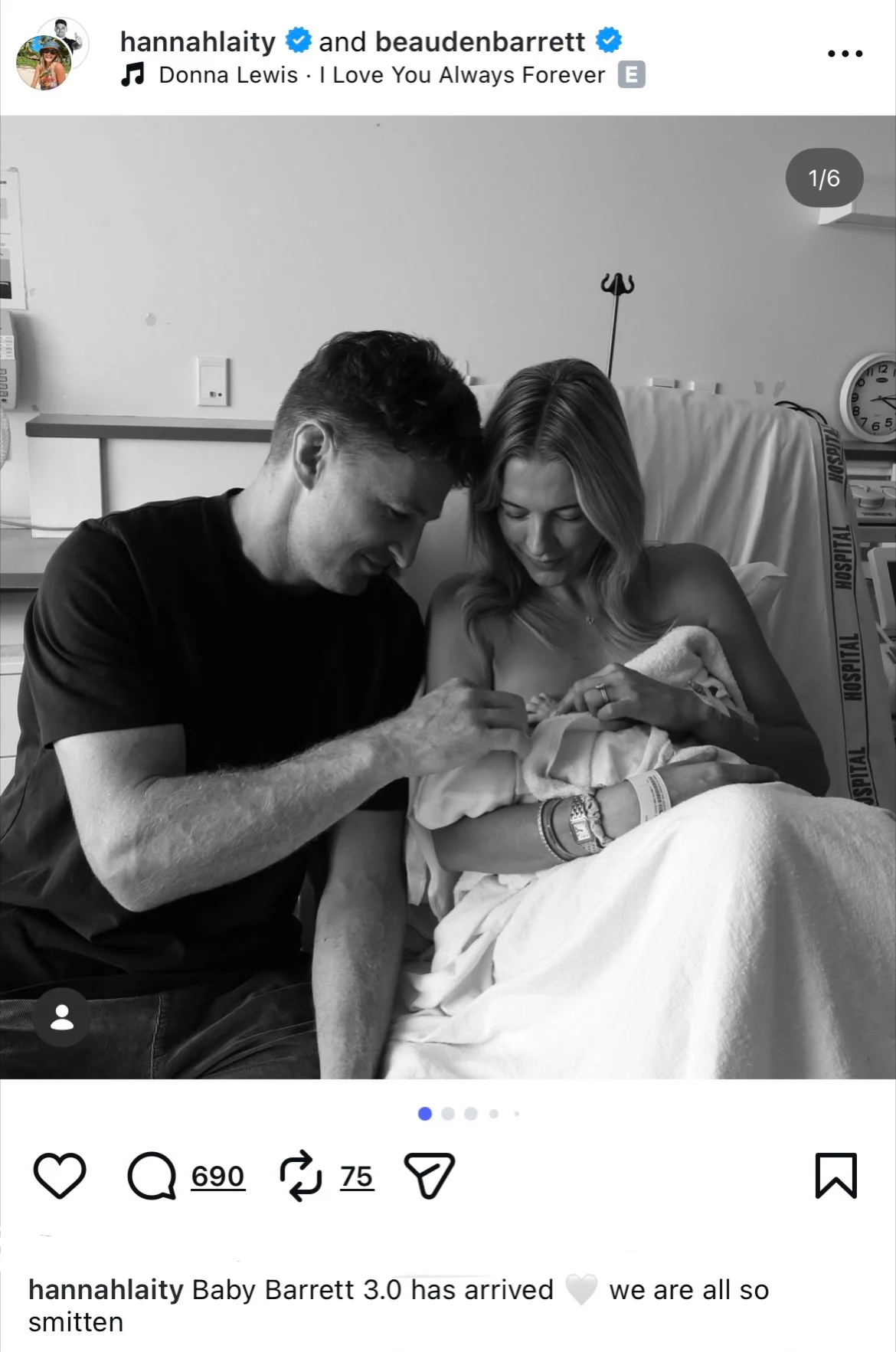Open hannahlaity's profile from the header
896x1352 pixels.
pos(198,41)
